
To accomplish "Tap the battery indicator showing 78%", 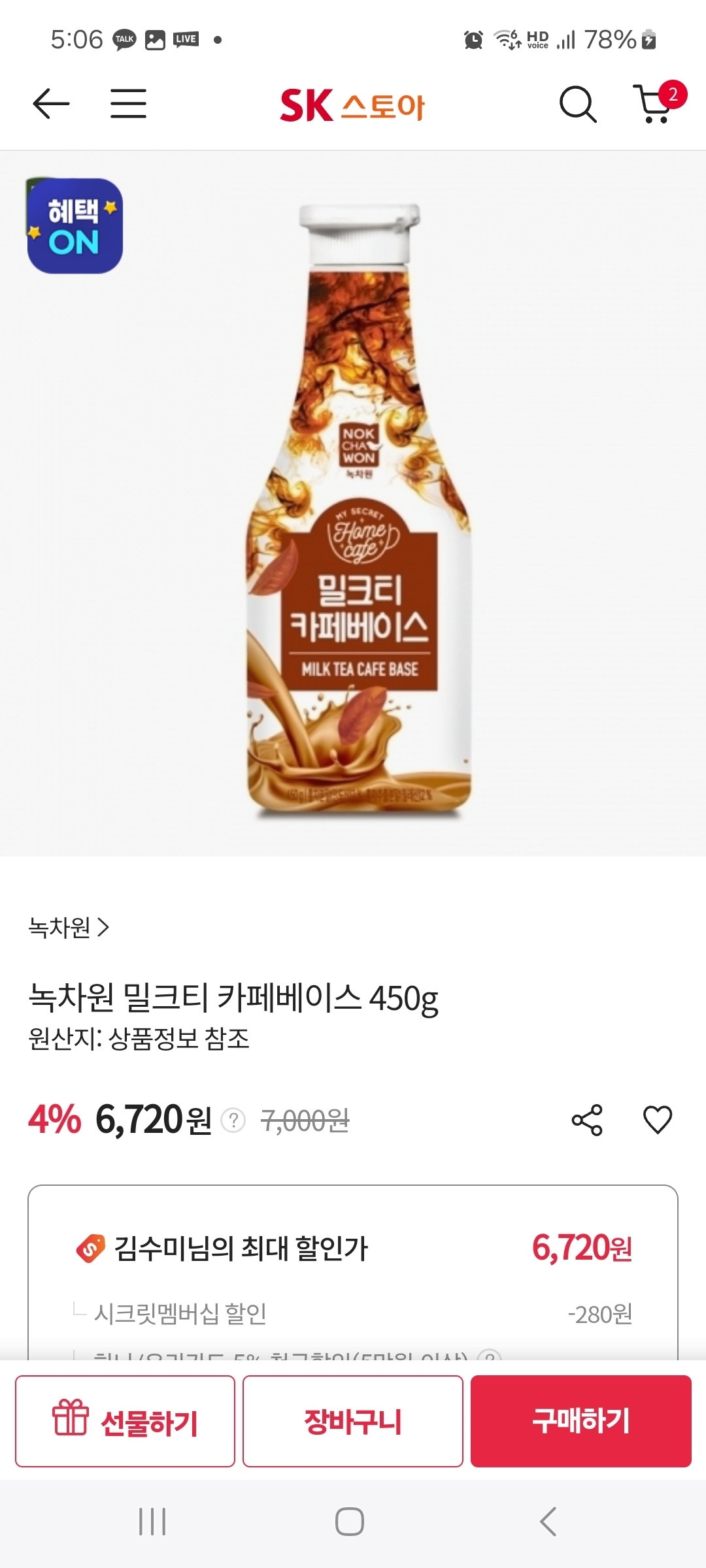I will click(611, 41).
